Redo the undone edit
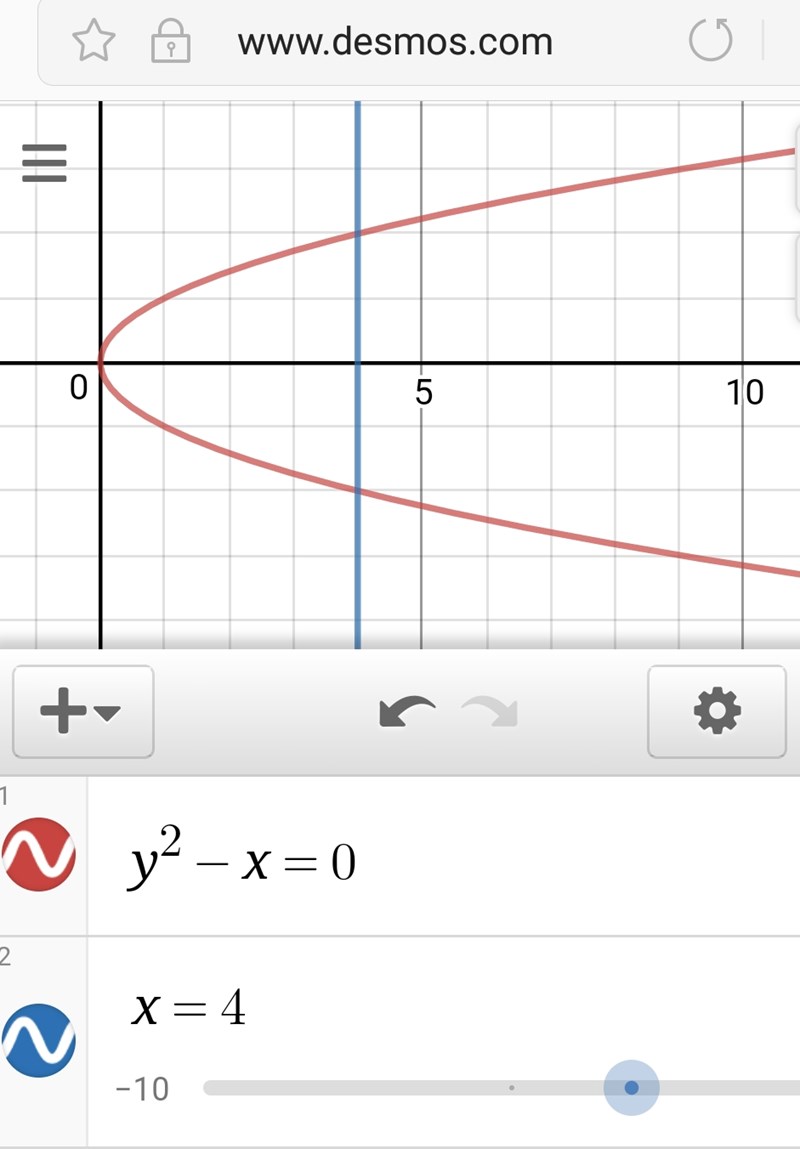Image resolution: width=800 pixels, height=1149 pixels. coord(489,711)
